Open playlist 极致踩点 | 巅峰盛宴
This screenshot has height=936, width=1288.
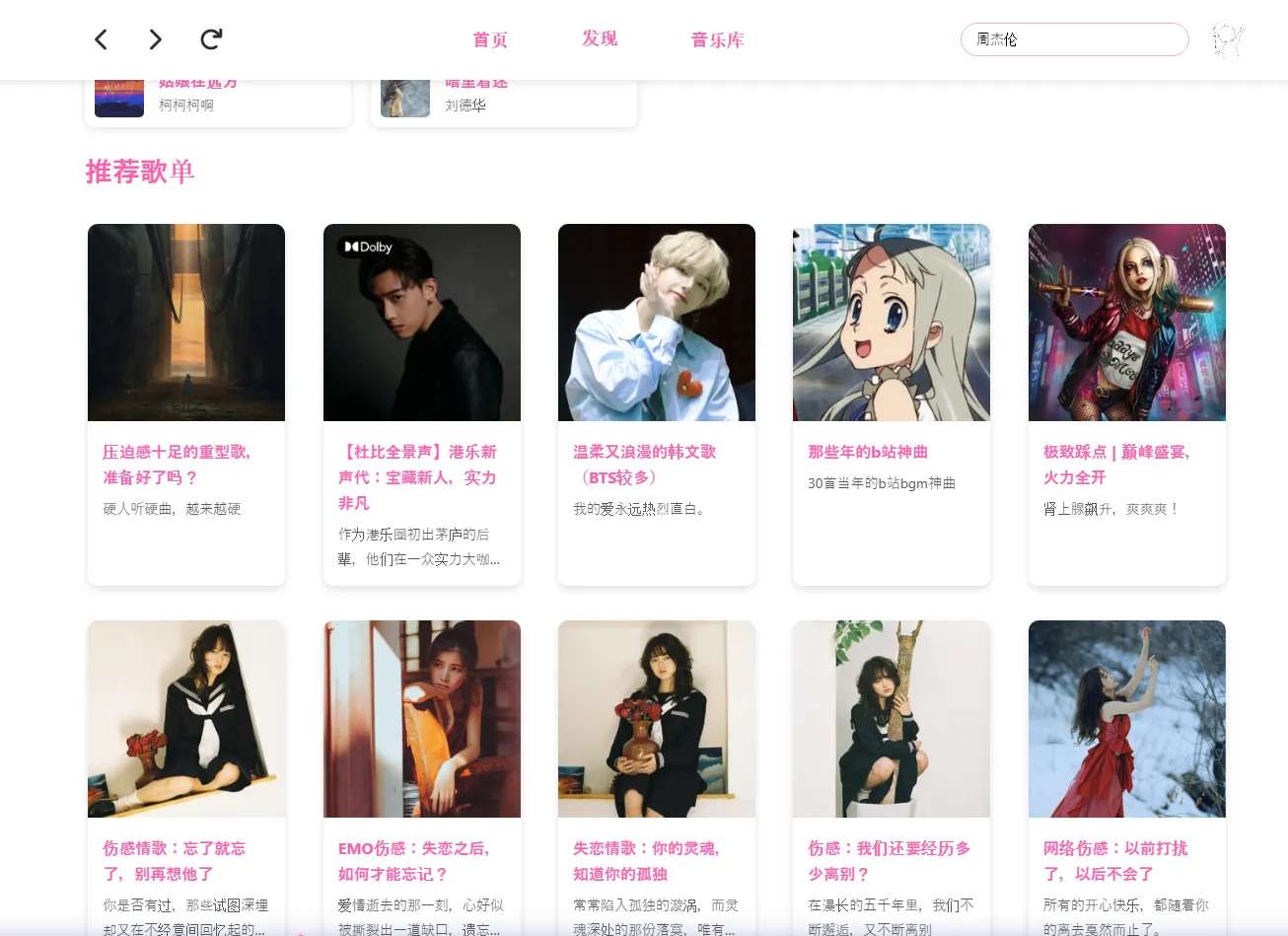coord(1126,324)
